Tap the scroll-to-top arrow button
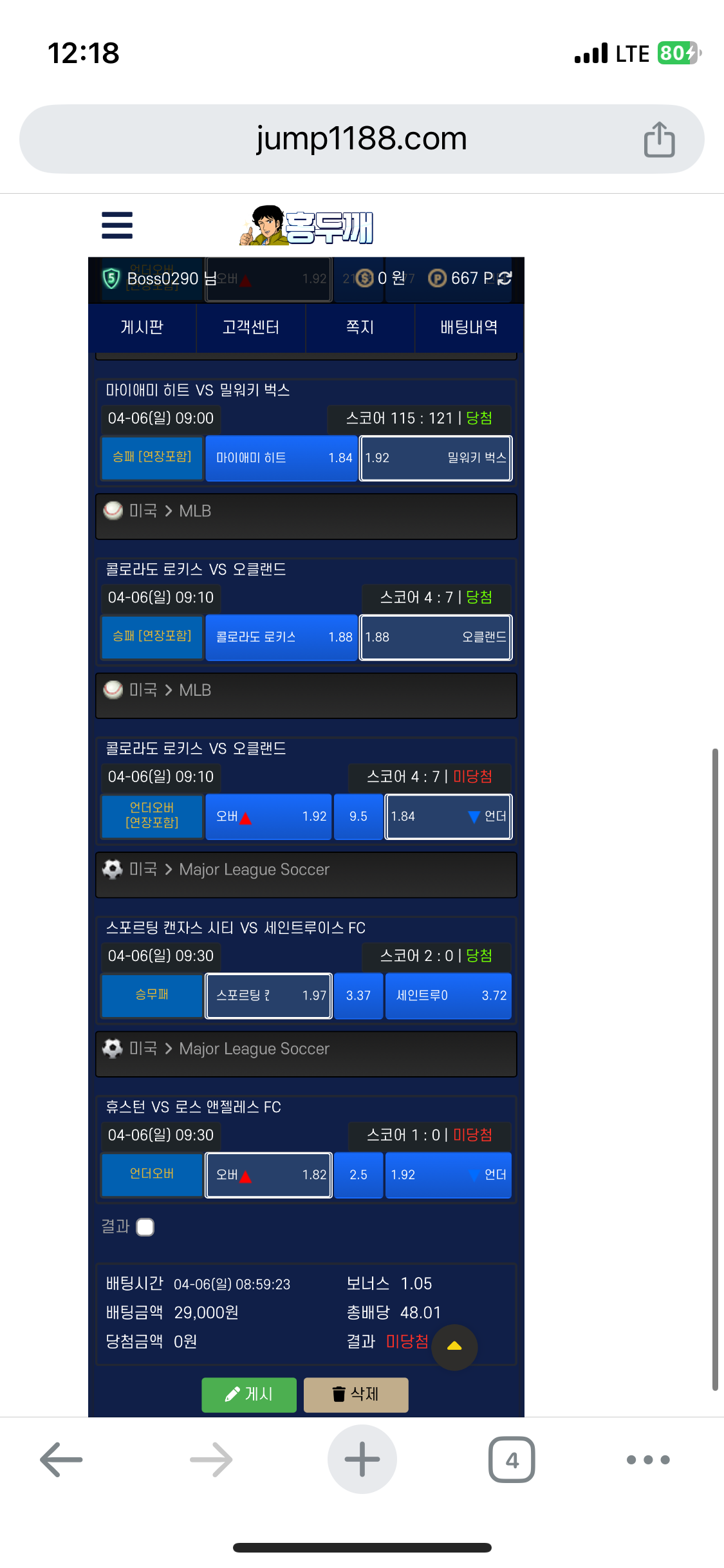724x1568 pixels. [x=454, y=1347]
